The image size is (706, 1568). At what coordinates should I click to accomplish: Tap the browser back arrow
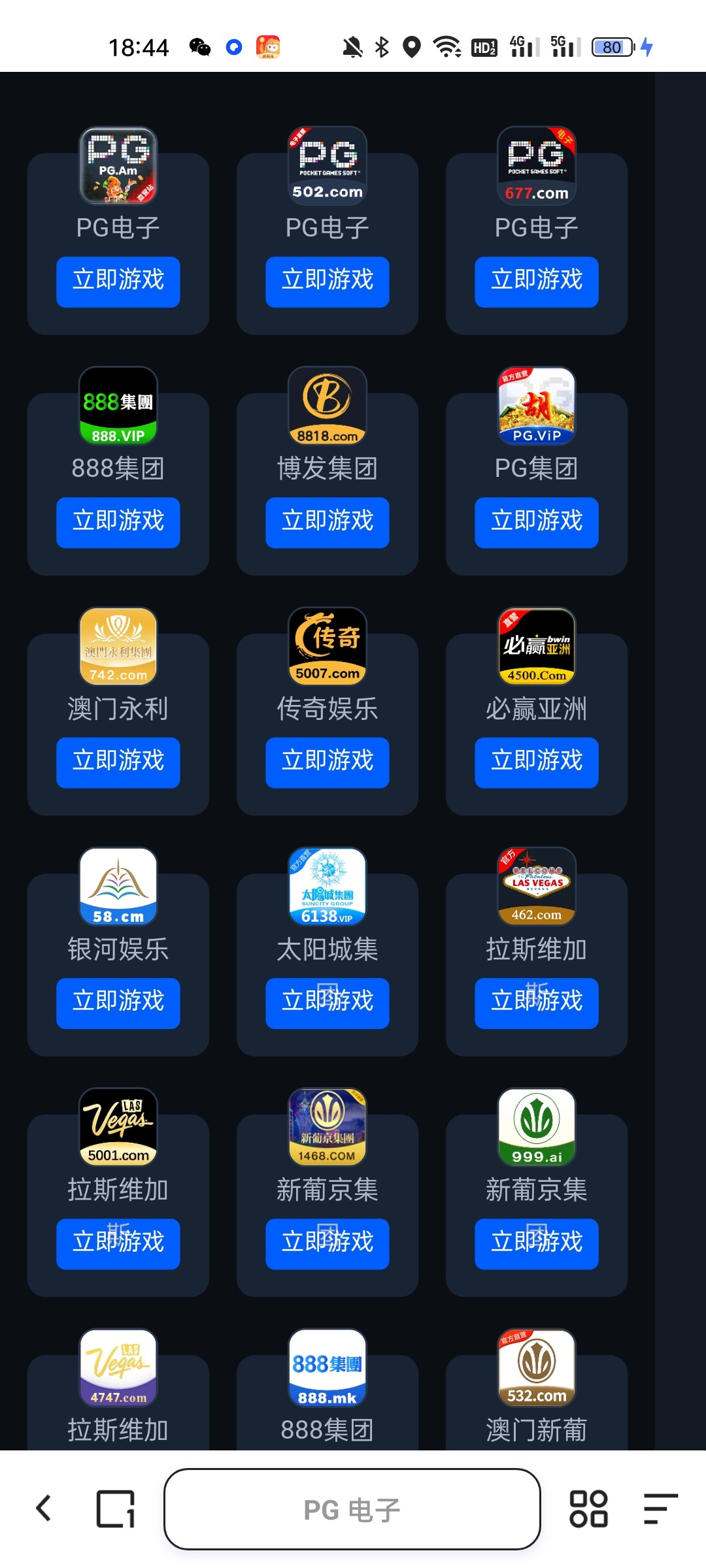pos(43,1511)
